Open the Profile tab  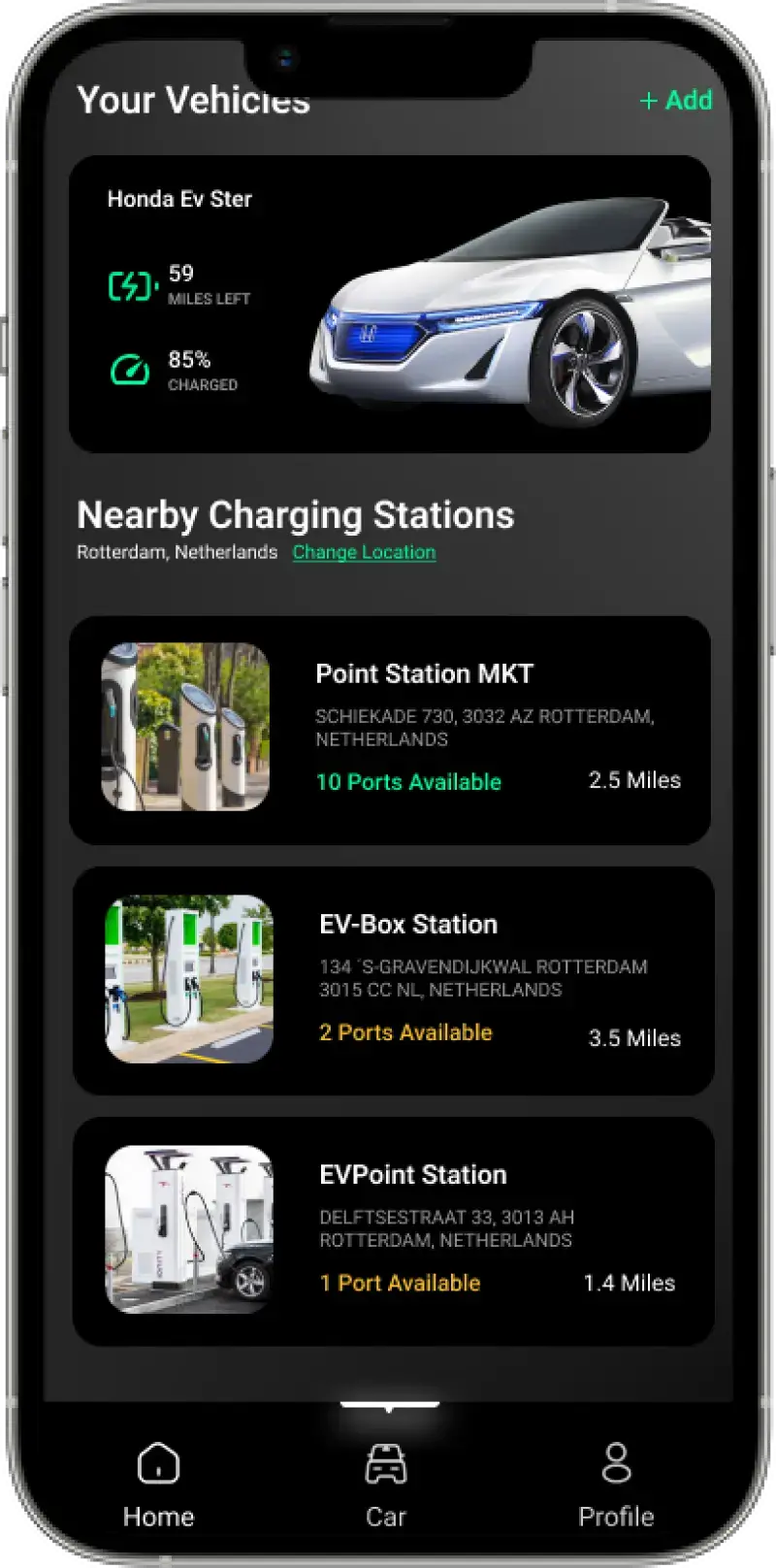(x=616, y=1485)
